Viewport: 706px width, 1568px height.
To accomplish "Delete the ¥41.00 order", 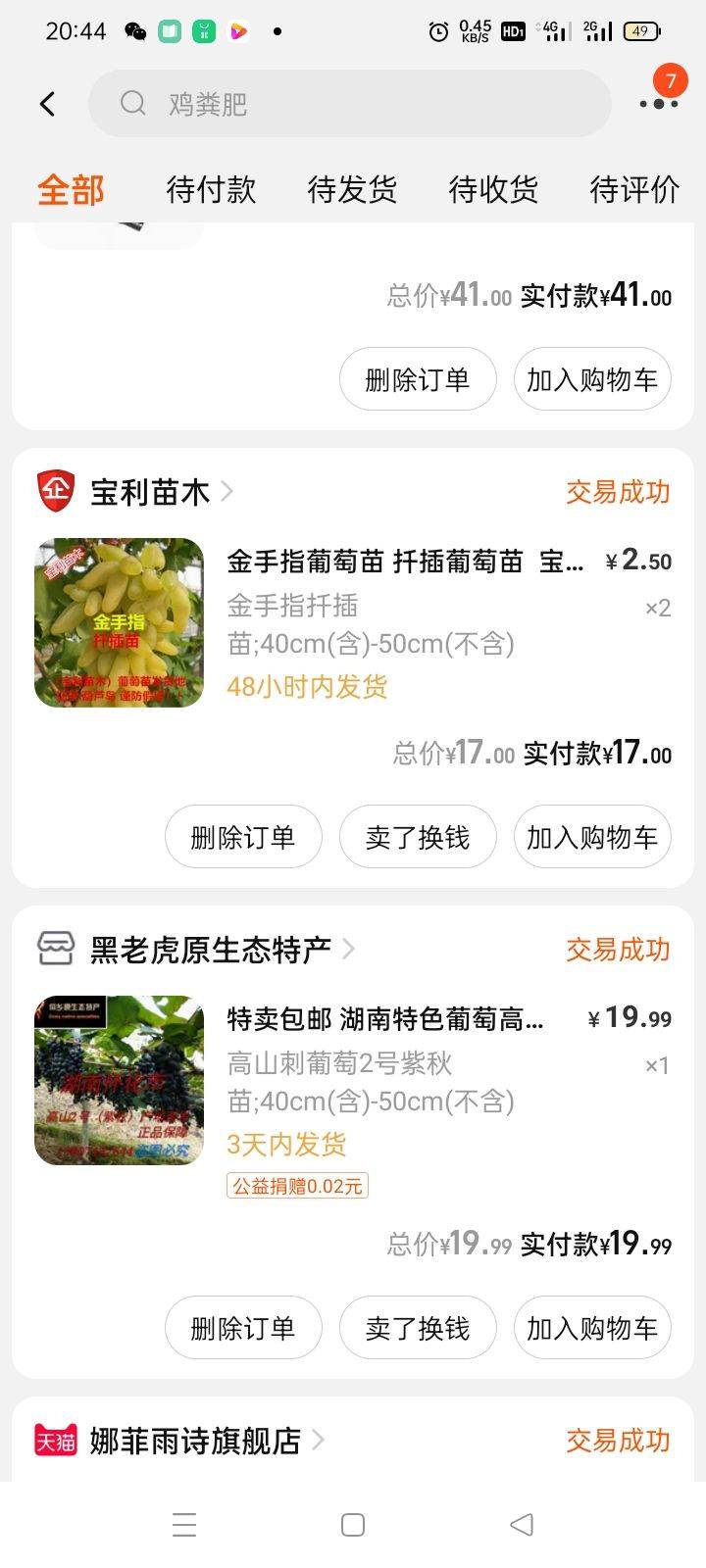I will pyautogui.click(x=418, y=379).
